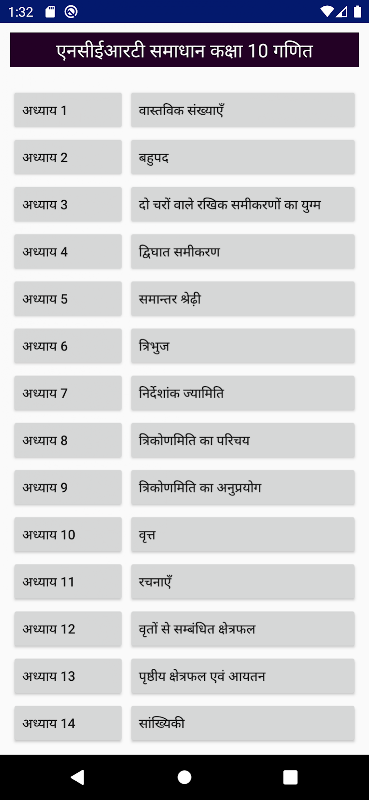Image resolution: width=369 pixels, height=800 pixels.
Task: Go to the home screen
Action: click(x=184, y=777)
